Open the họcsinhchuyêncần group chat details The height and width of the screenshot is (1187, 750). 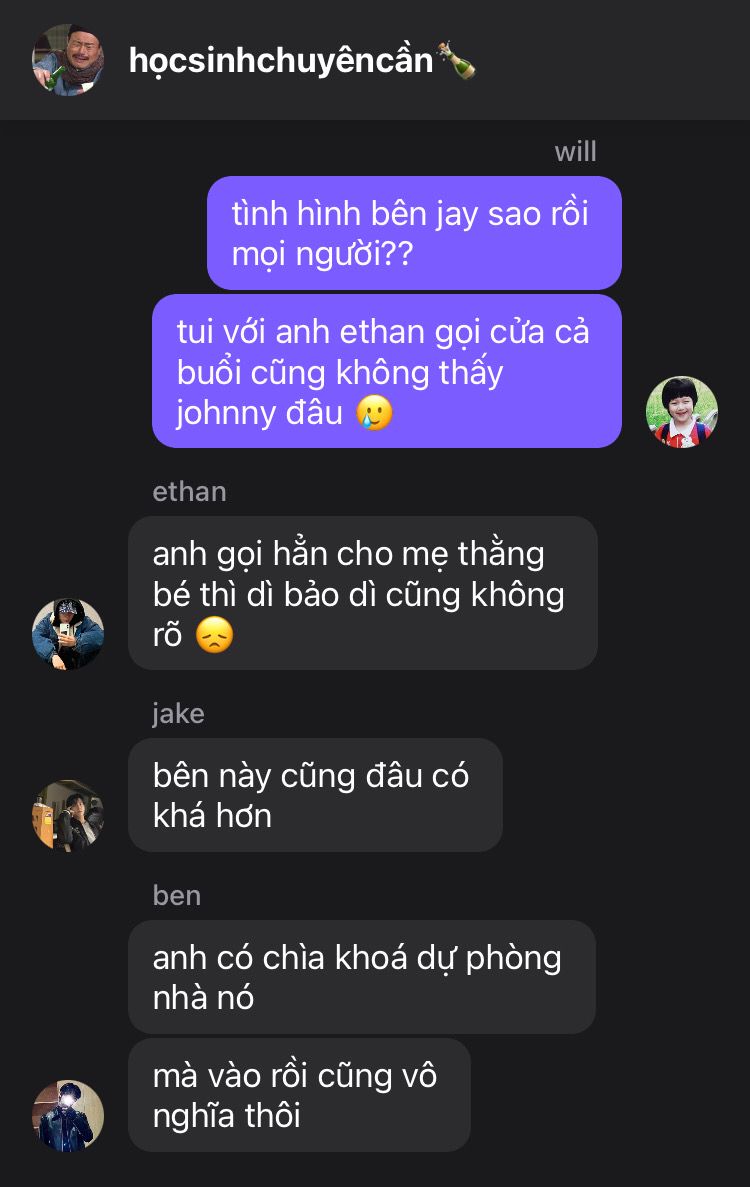302,61
